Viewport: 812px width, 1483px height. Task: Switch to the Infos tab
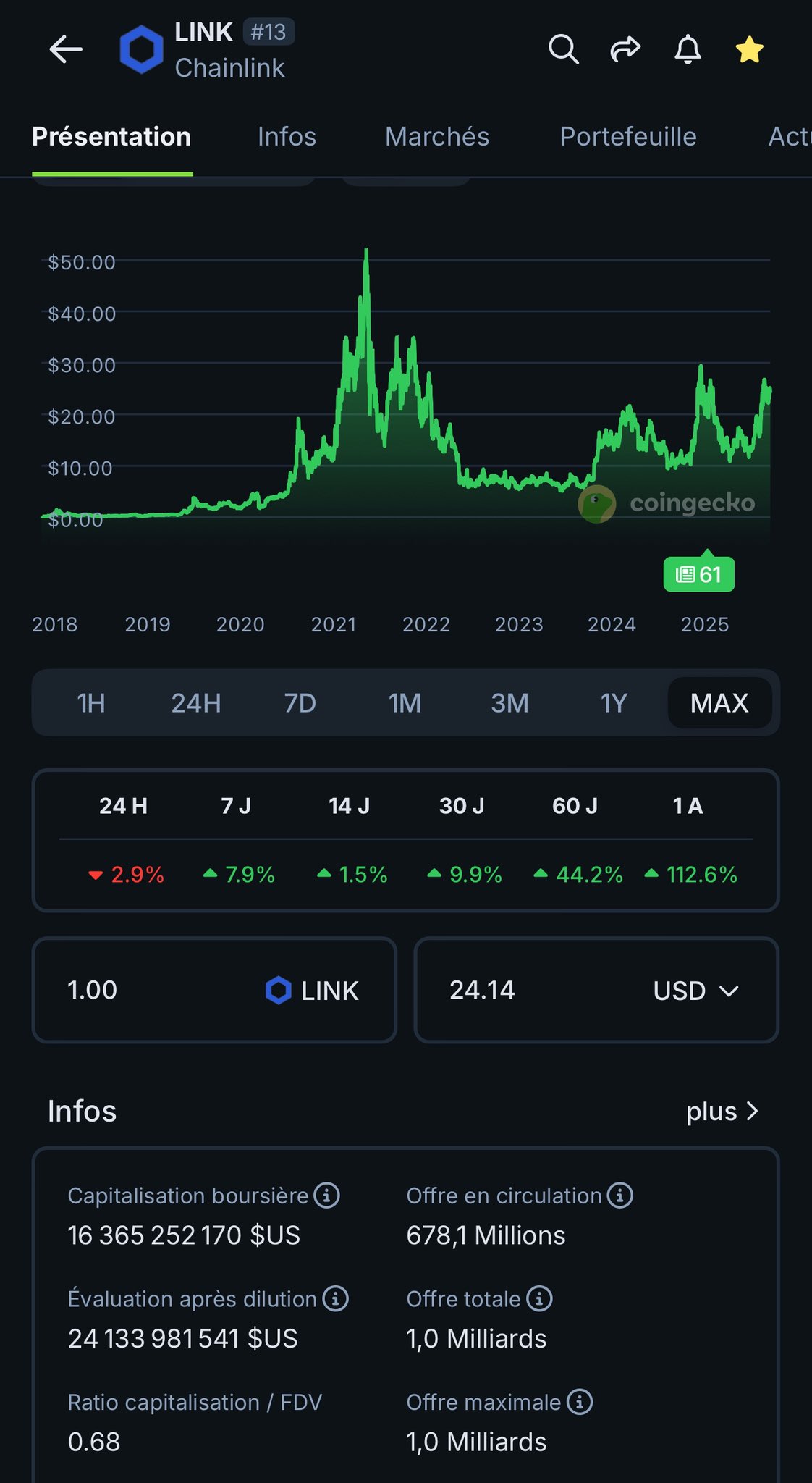pos(287,137)
